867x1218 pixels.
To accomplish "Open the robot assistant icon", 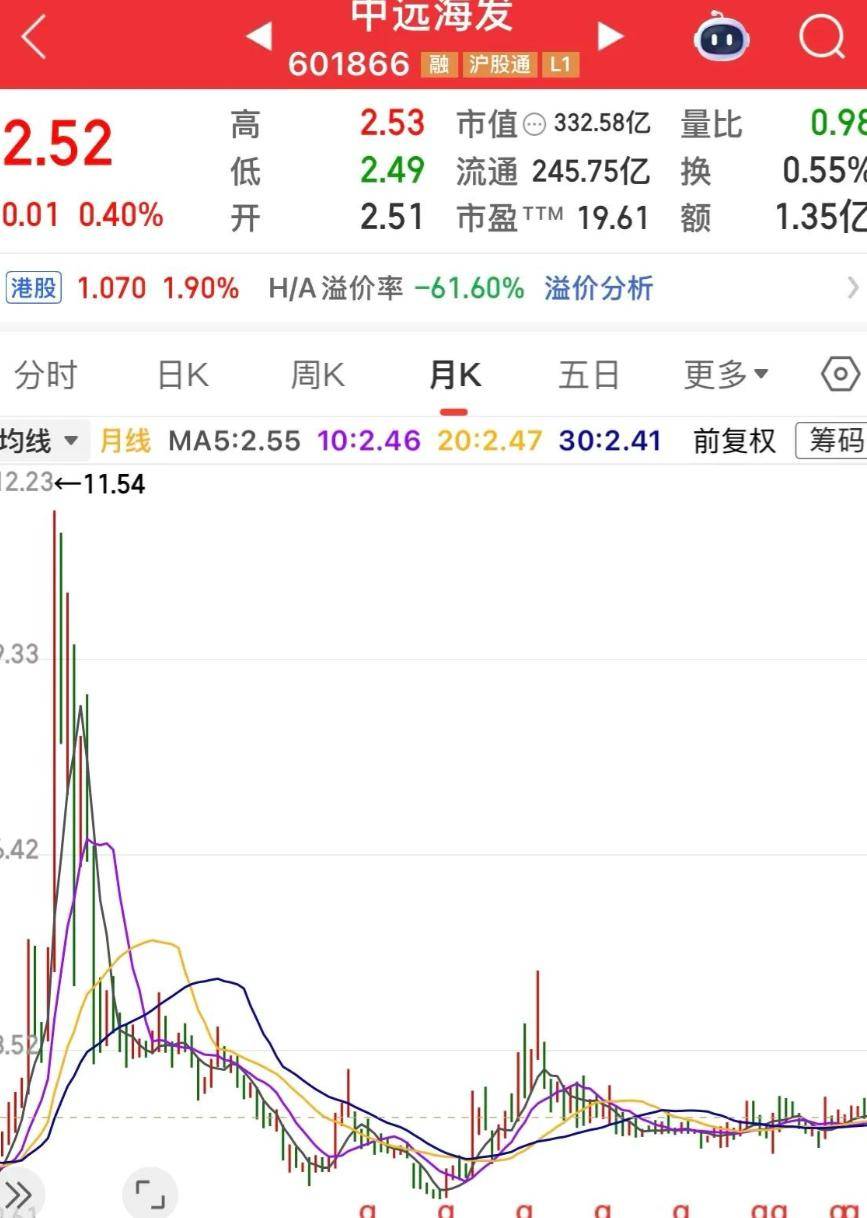I will coord(722,39).
